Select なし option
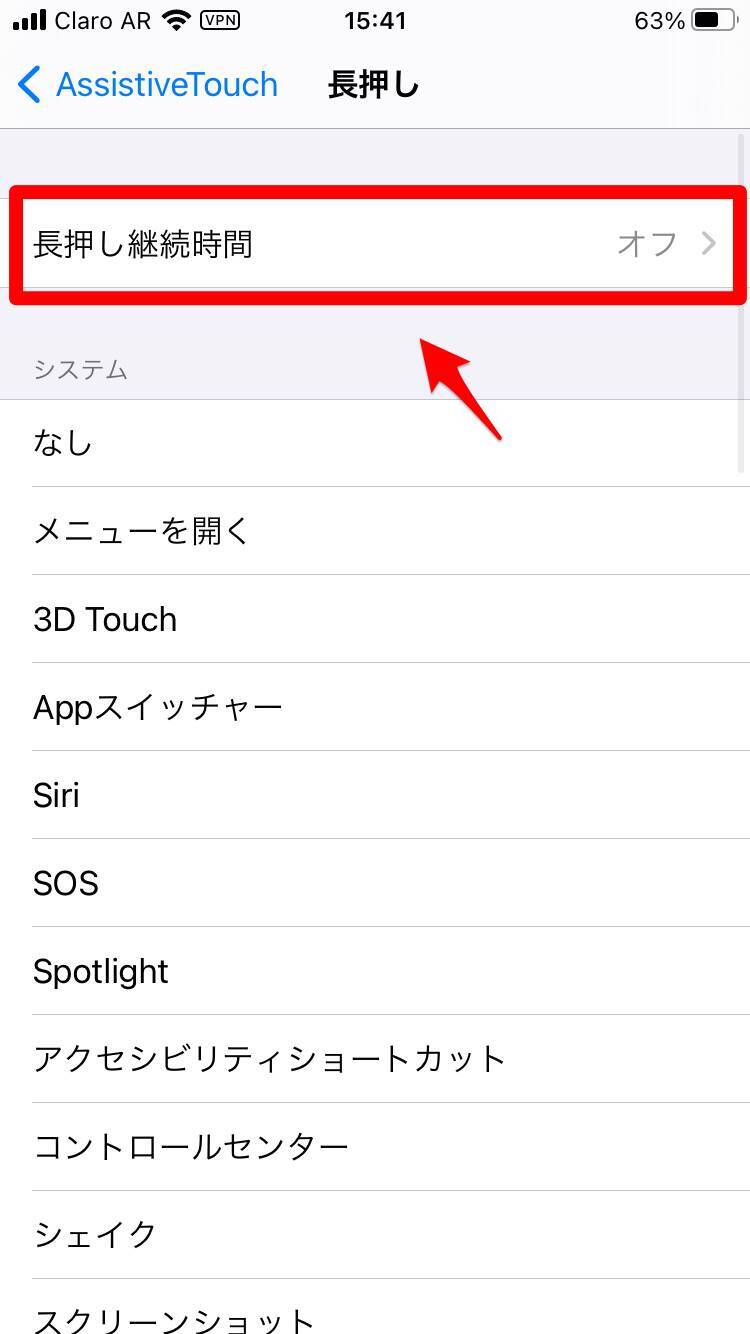750x1334 pixels. point(375,443)
